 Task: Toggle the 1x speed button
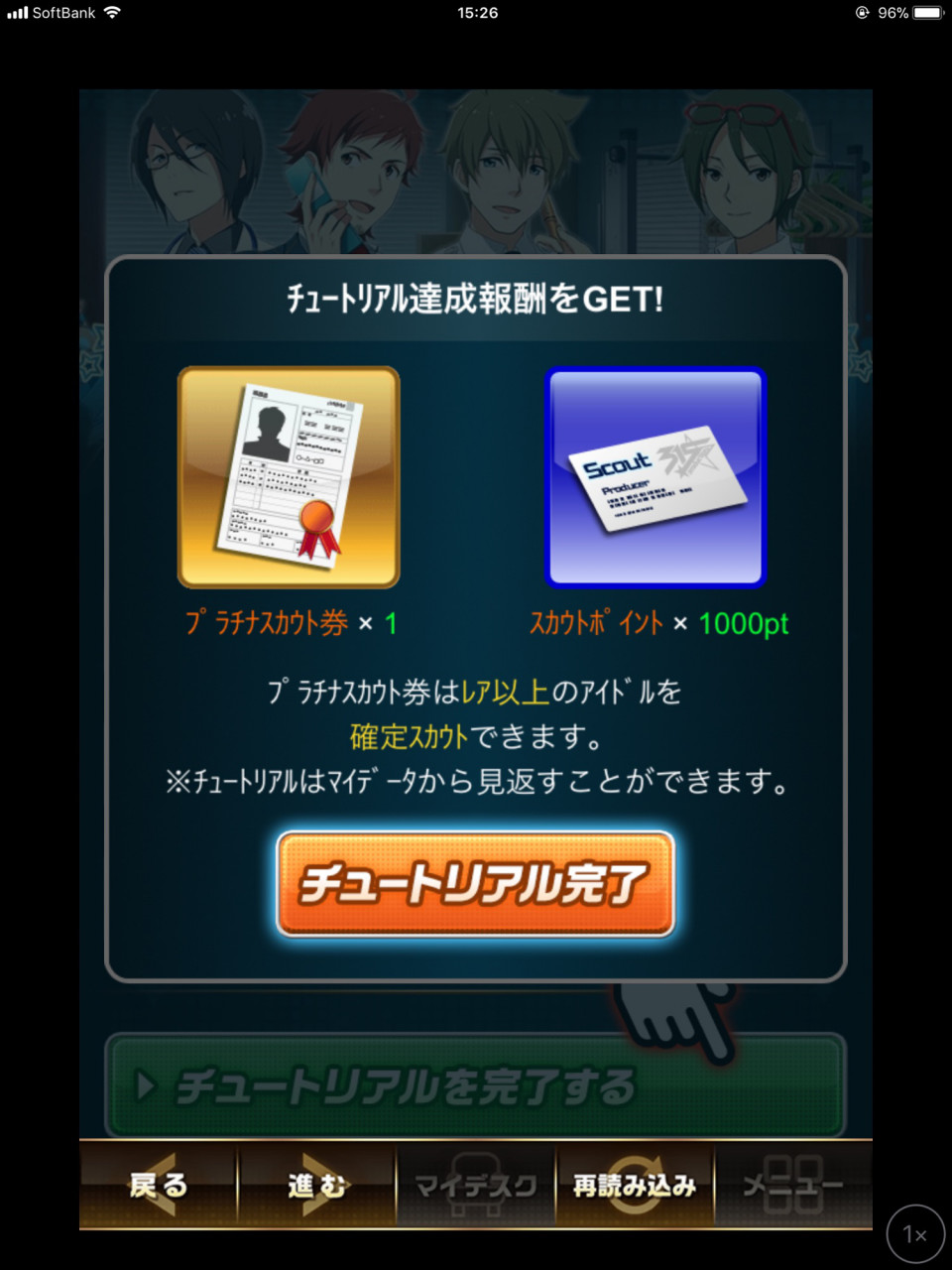coord(914,1234)
